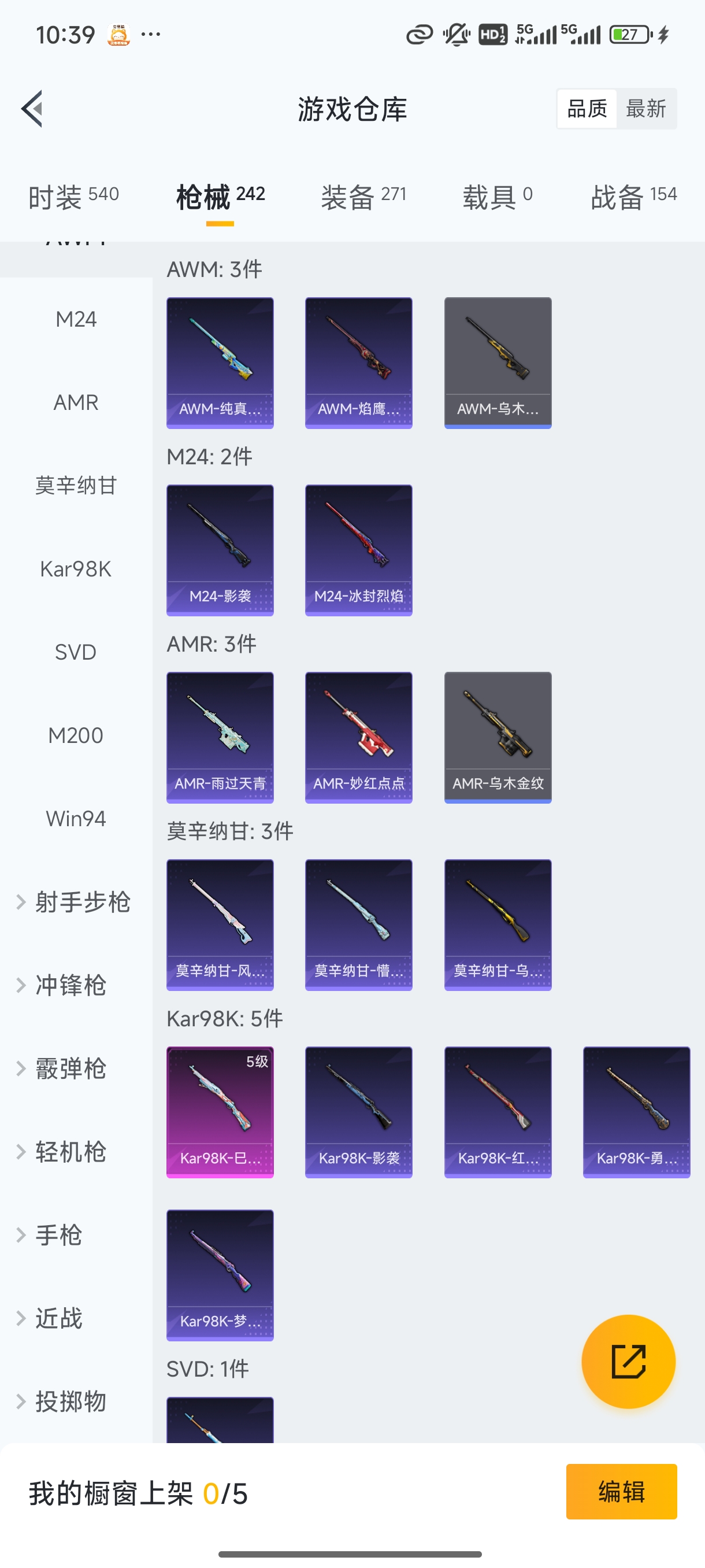Select the AWM-纯真 skin thumbnail
Screen dimensions: 705x1568
point(220,361)
